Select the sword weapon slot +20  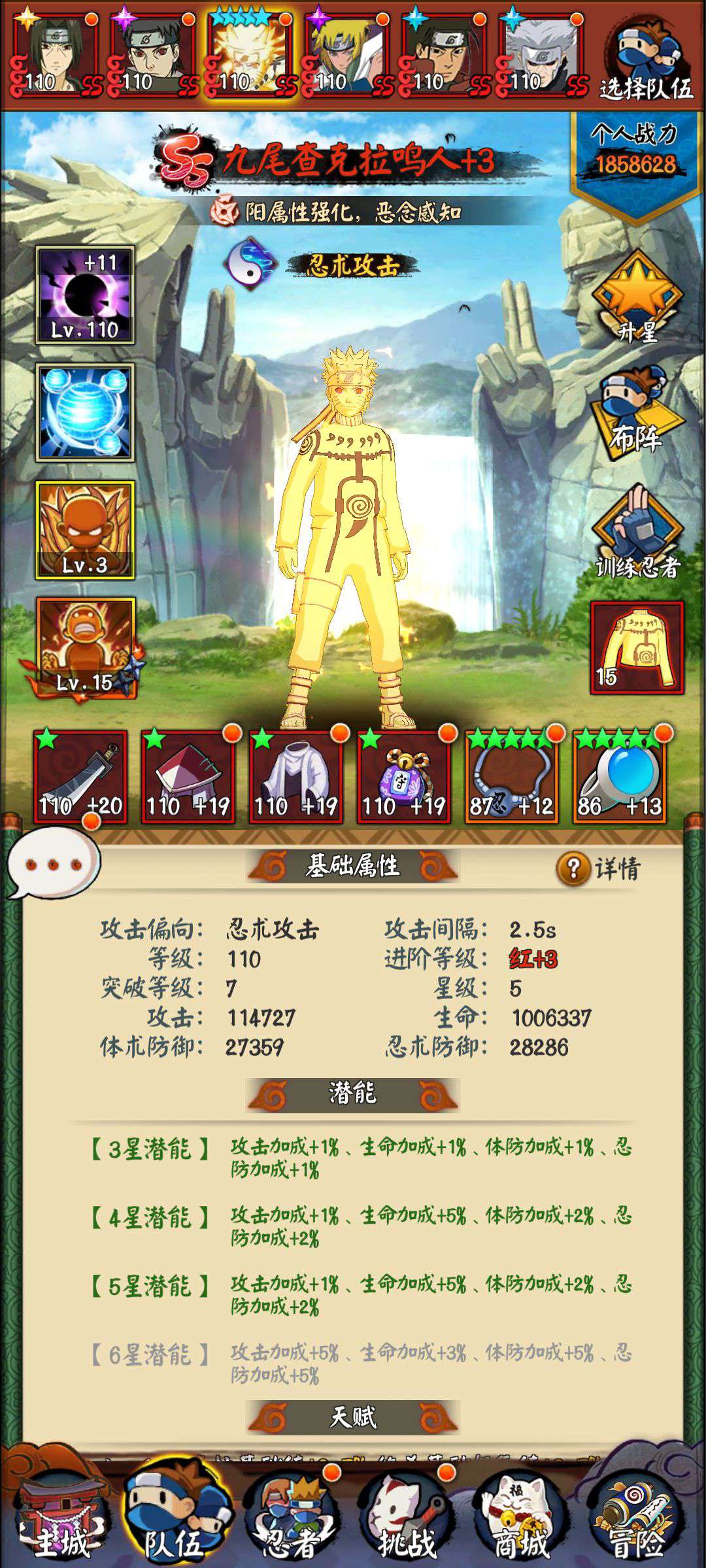[80, 777]
